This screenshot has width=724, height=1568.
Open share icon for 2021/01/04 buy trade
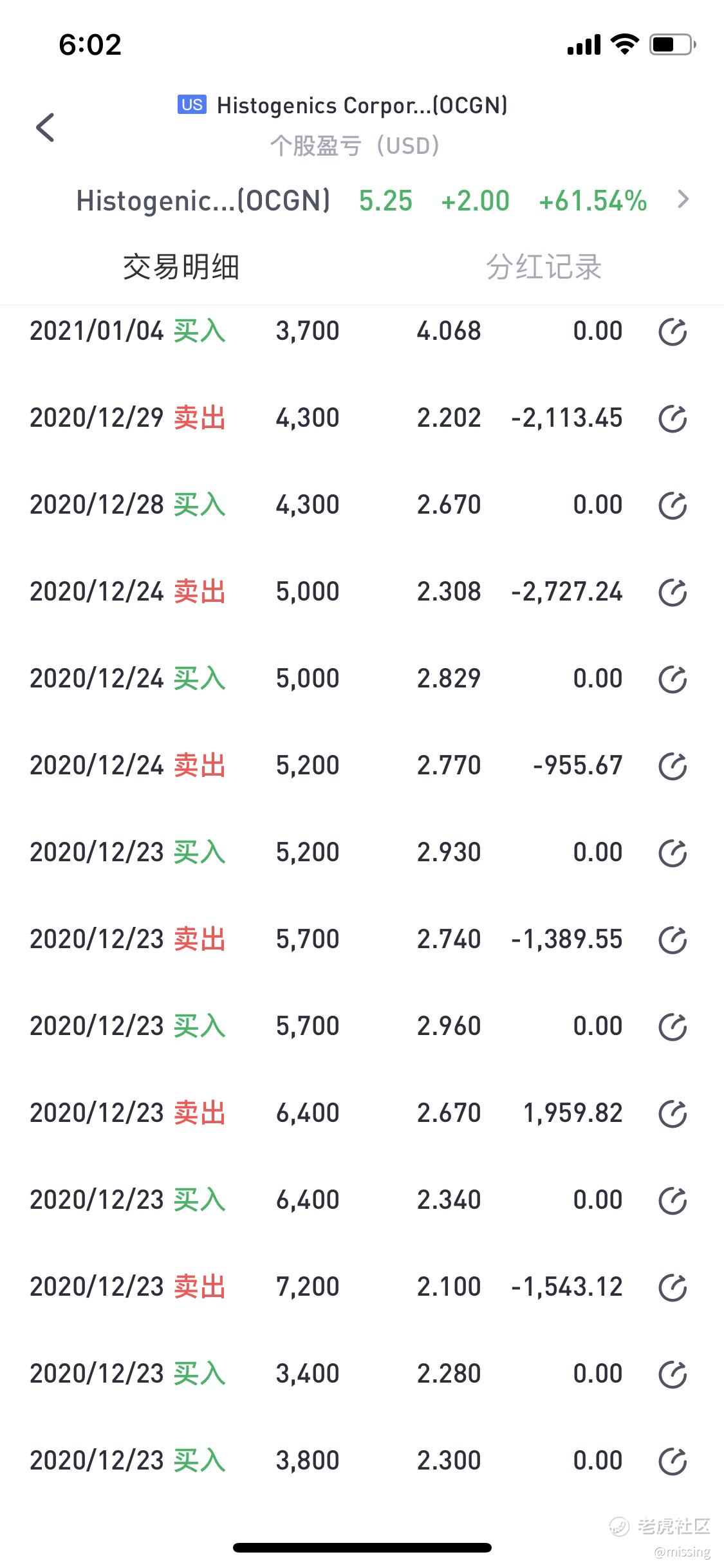coord(673,332)
